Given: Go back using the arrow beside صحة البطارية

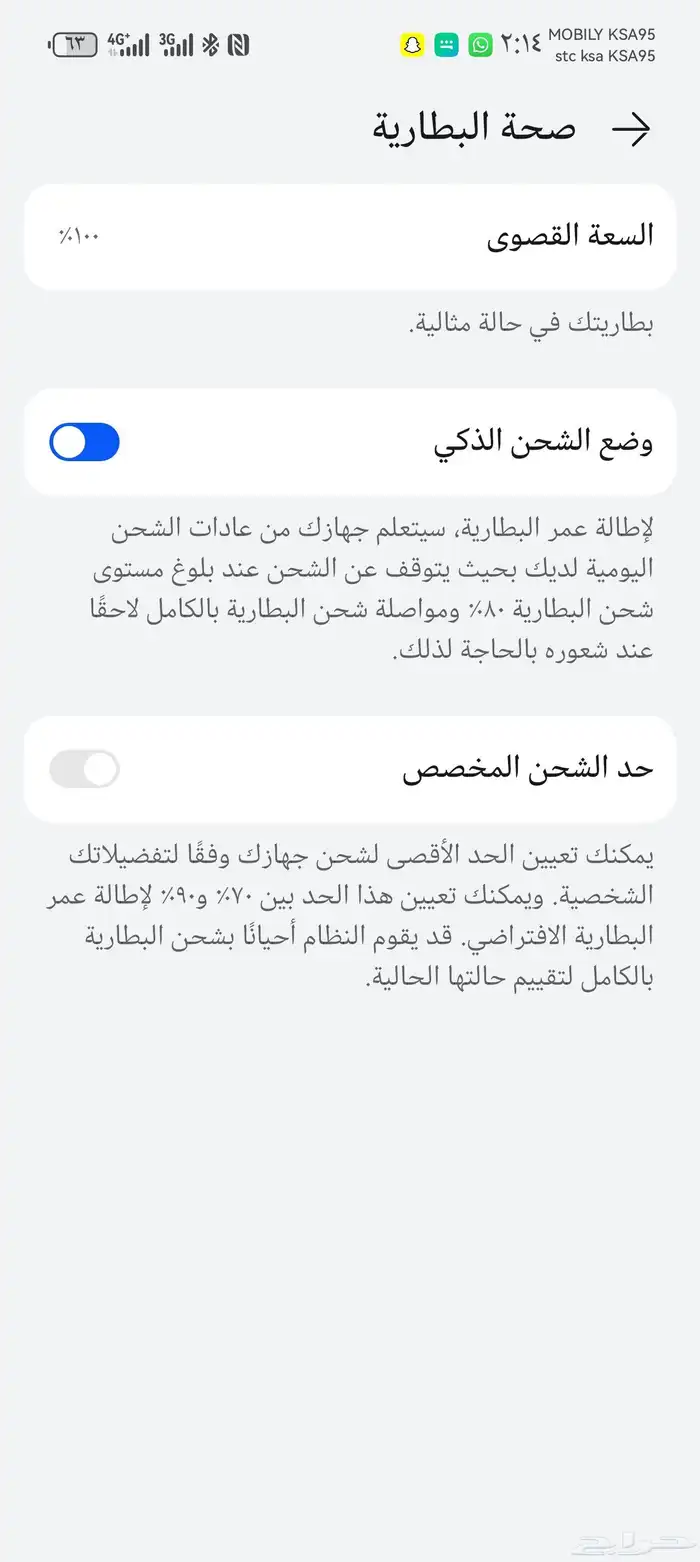Looking at the screenshot, I should click(x=631, y=129).
